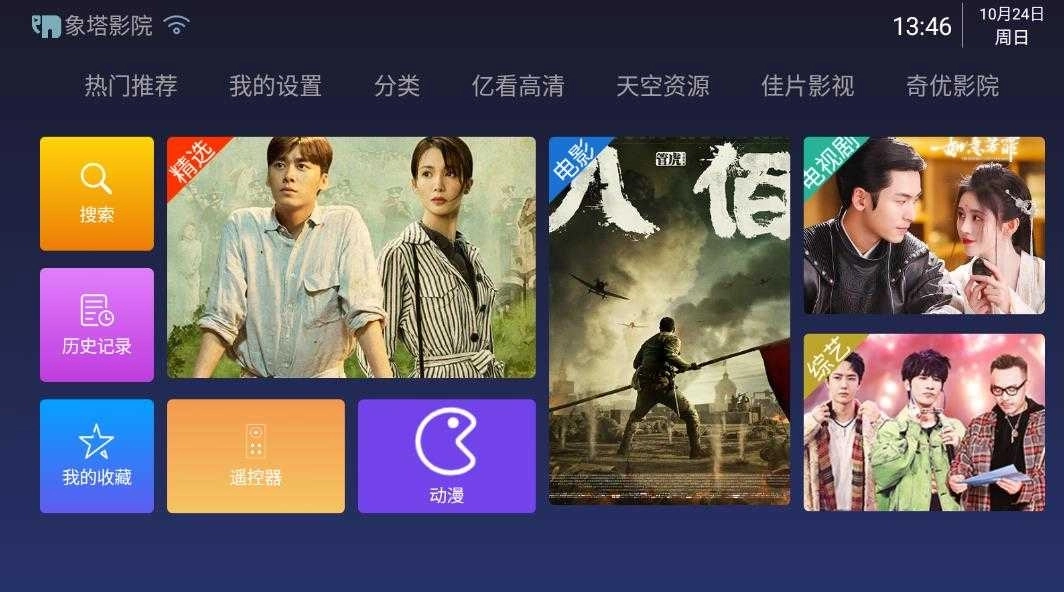Switch to 奇优影院 tab
The width and height of the screenshot is (1064, 592).
coord(952,87)
